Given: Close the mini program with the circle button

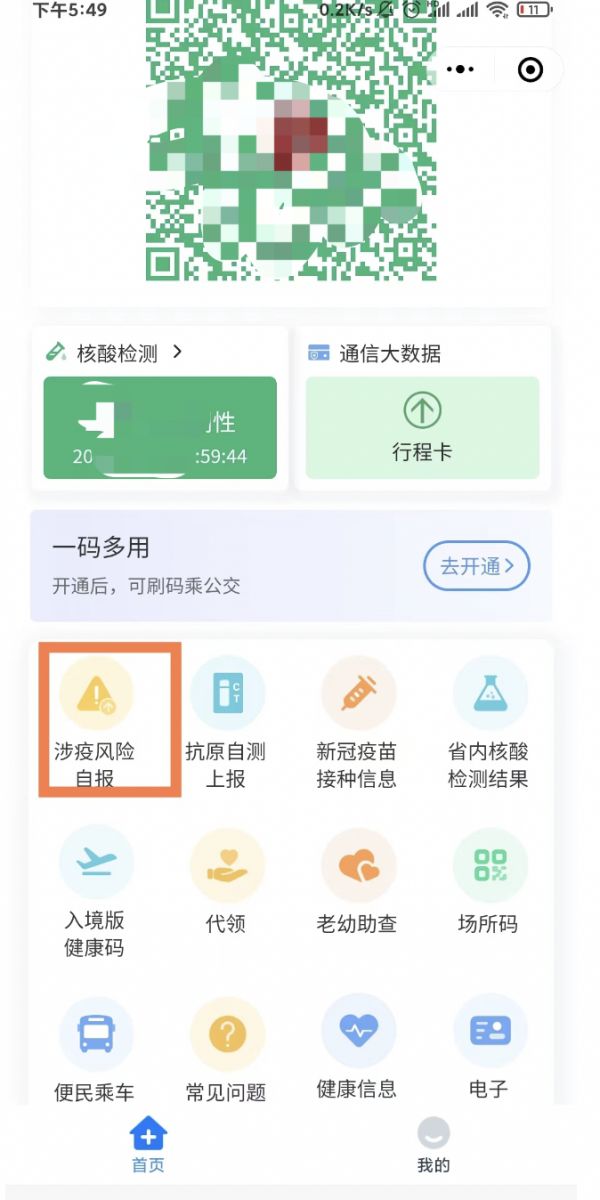Looking at the screenshot, I should tap(530, 69).
